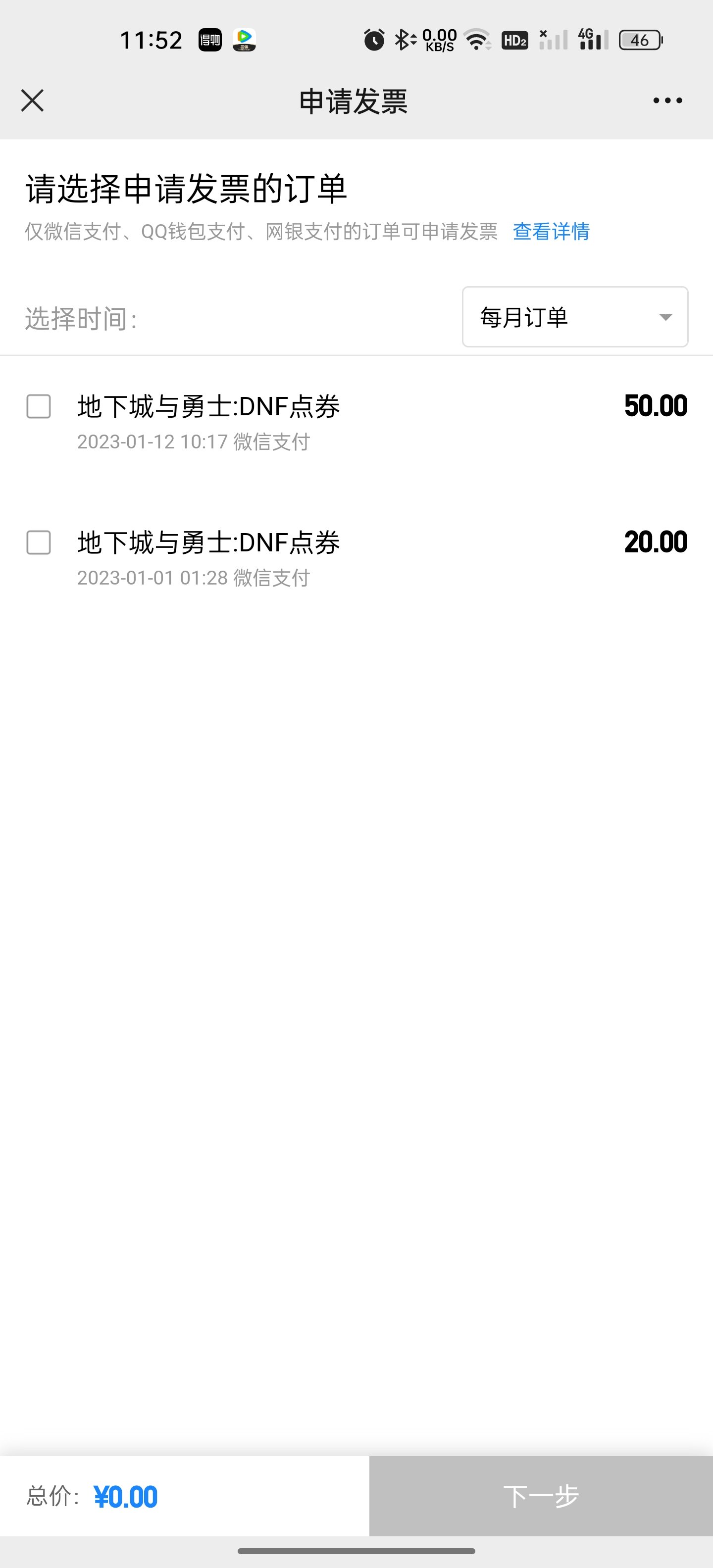Tap the 下一步 button
The width and height of the screenshot is (713, 1568).
click(541, 1496)
